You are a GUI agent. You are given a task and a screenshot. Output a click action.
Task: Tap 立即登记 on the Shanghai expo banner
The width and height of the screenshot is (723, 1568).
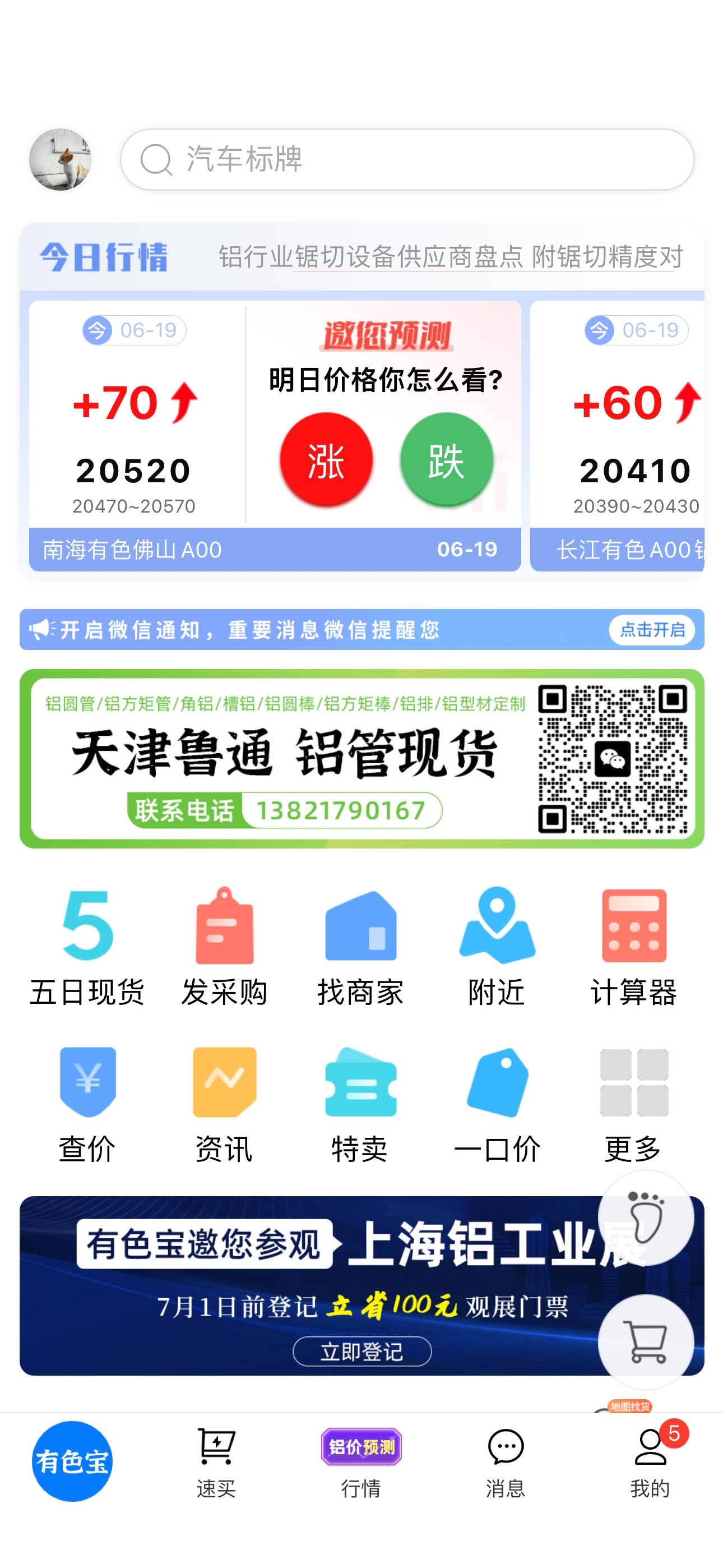362,1352
